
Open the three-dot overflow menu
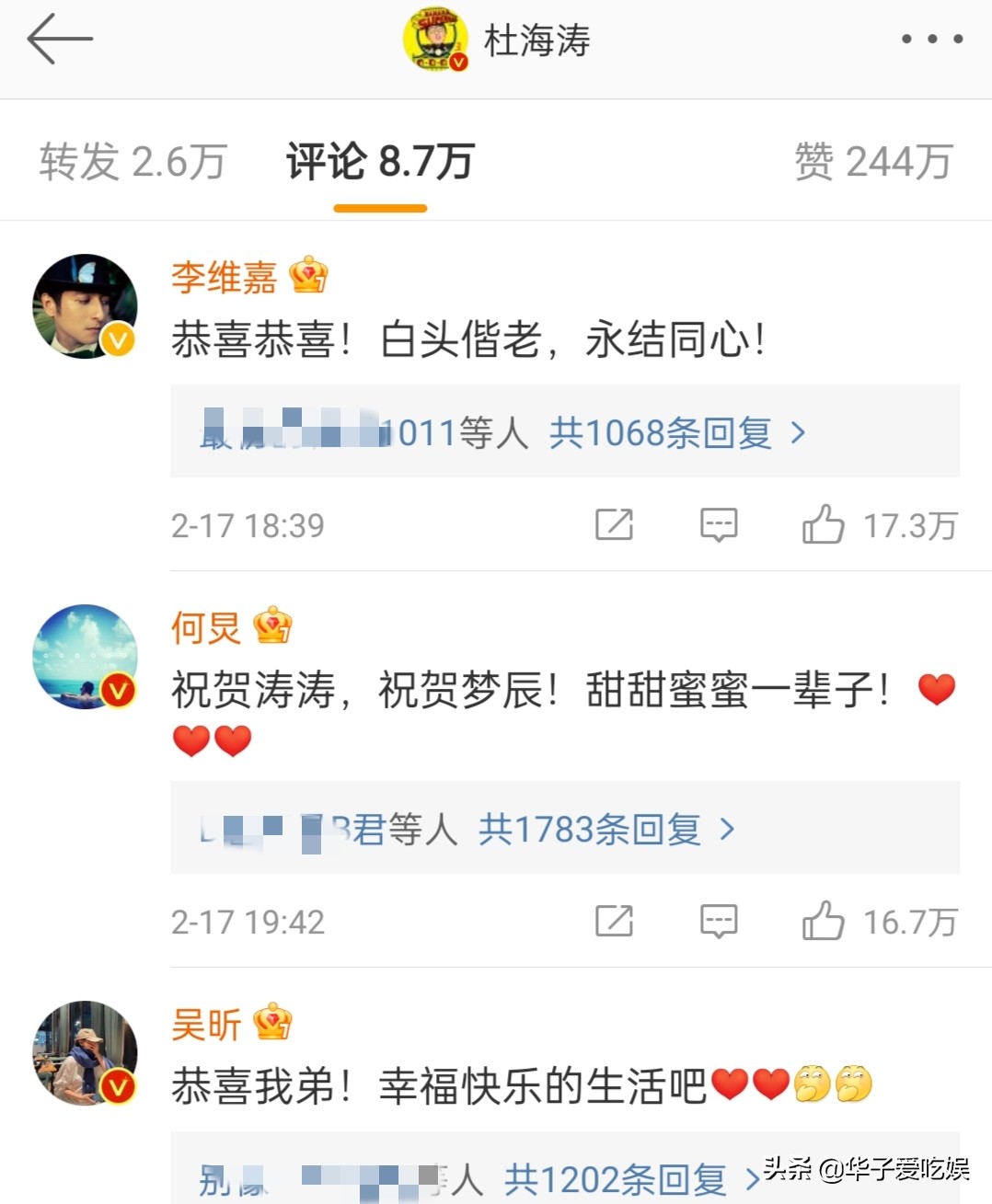(x=931, y=40)
